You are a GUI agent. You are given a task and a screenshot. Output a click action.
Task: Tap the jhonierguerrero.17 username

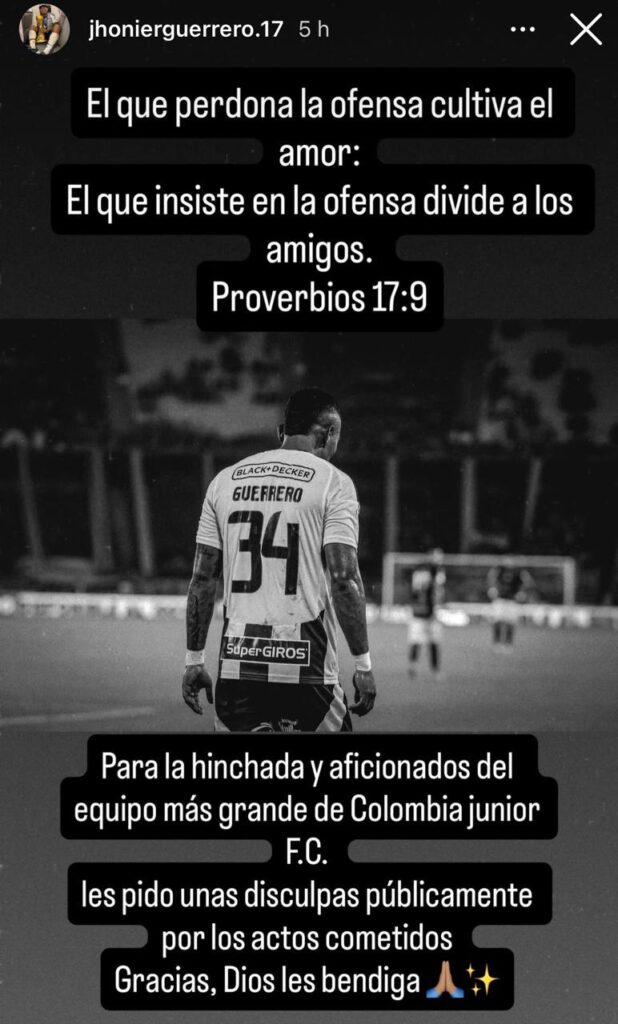[x=184, y=30]
